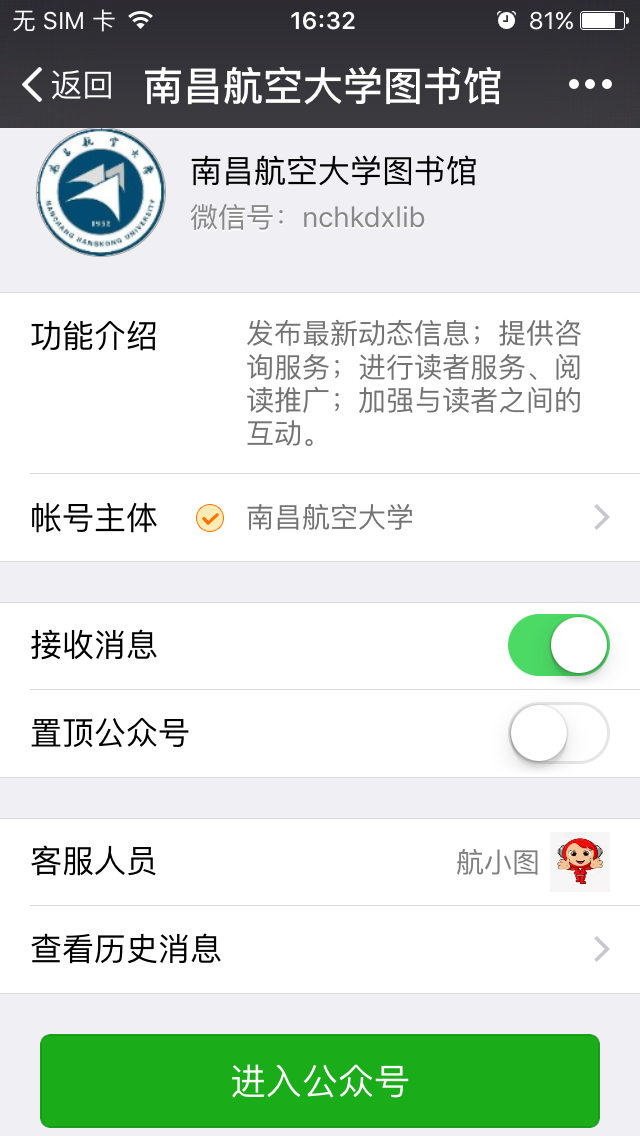Image resolution: width=640 pixels, height=1136 pixels.
Task: Open 客服人员 航小图 row
Action: point(320,862)
